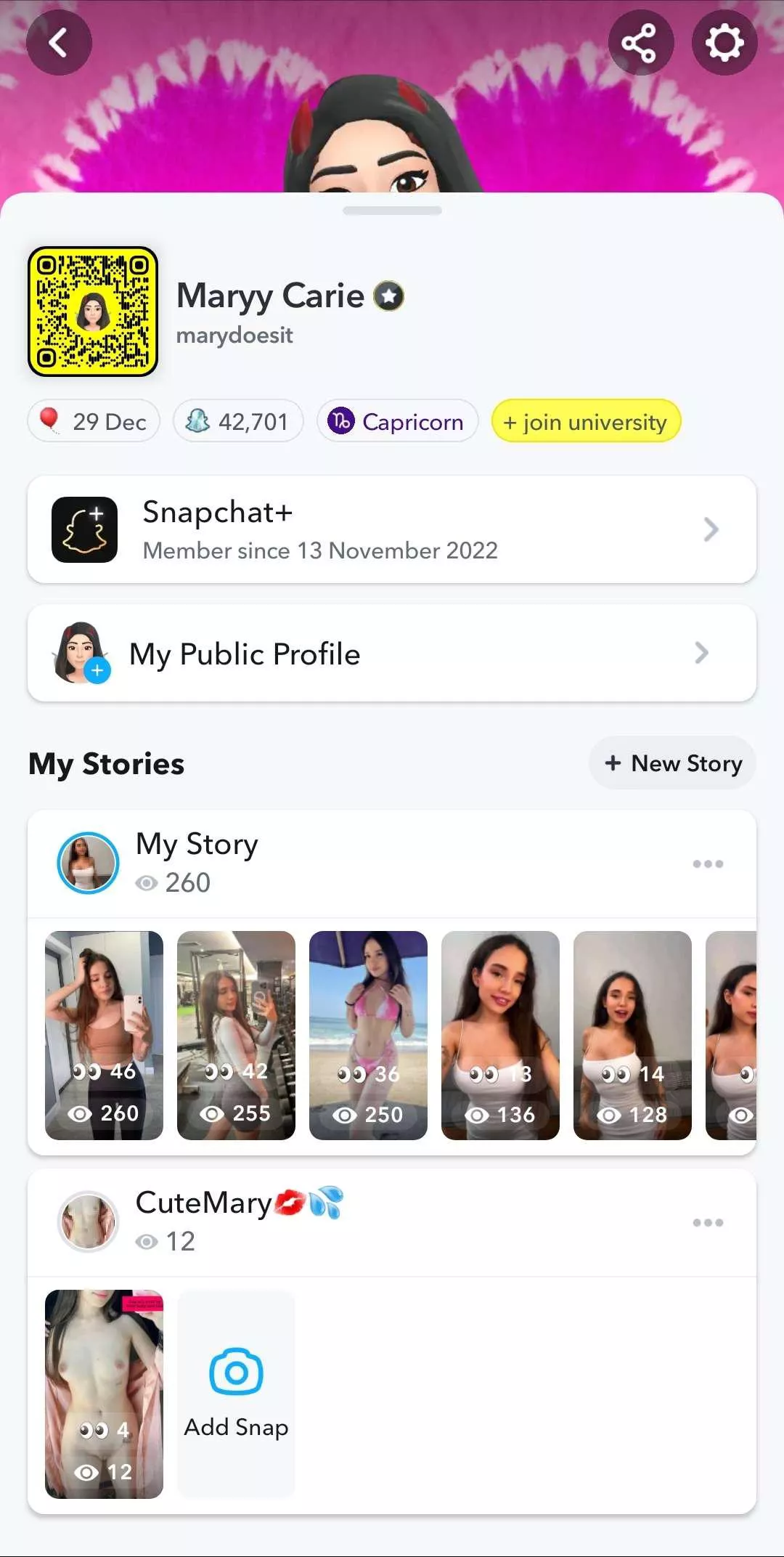Open settings gear
Screen dimensions: 784x1557
(x=724, y=42)
